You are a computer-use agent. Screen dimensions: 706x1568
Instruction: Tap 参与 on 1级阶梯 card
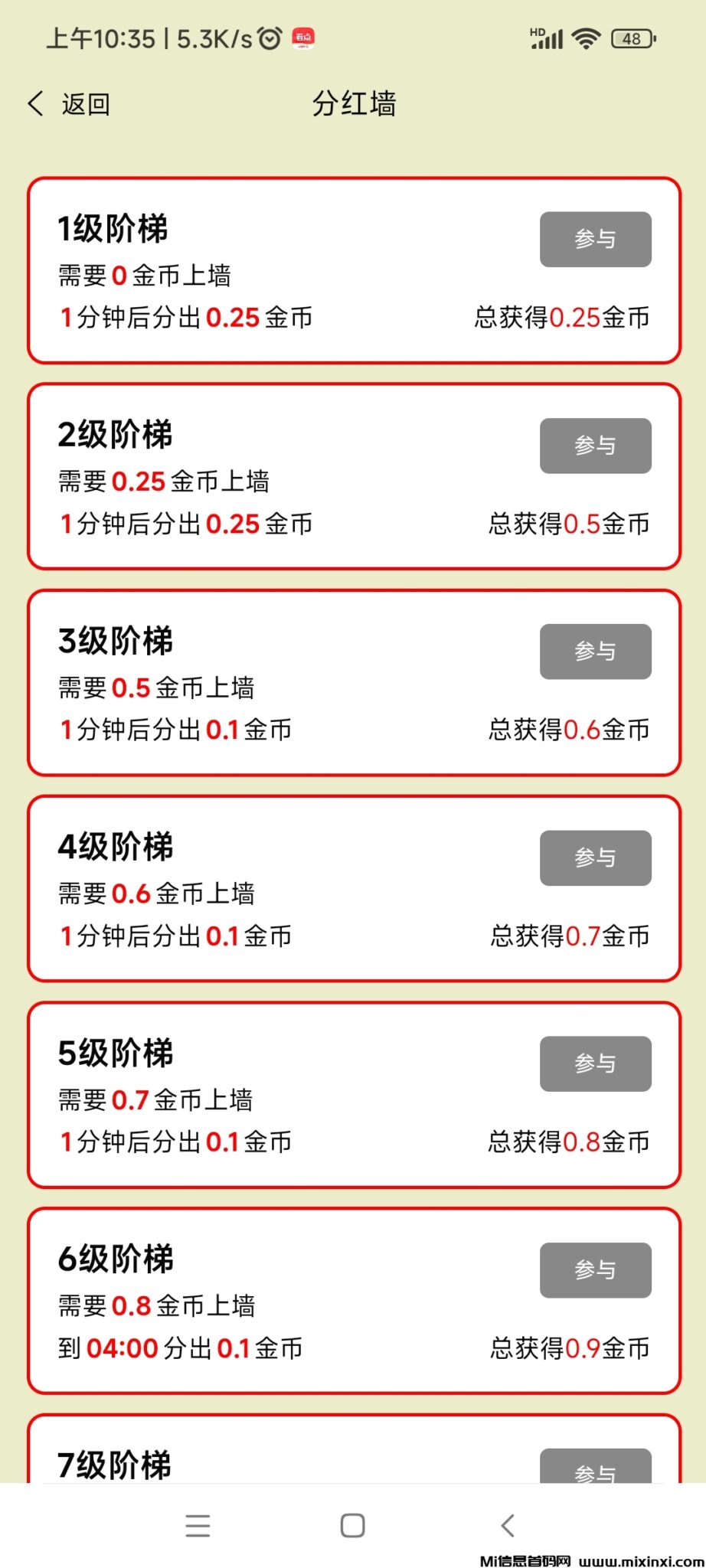click(x=595, y=239)
